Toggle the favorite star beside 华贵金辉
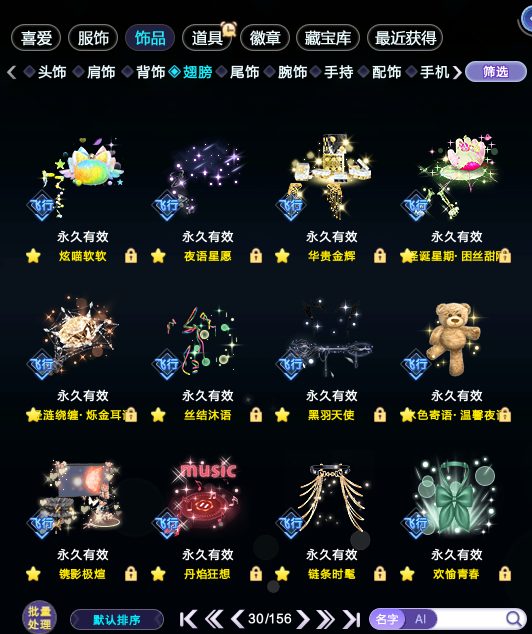532x634 pixels. coord(282,256)
